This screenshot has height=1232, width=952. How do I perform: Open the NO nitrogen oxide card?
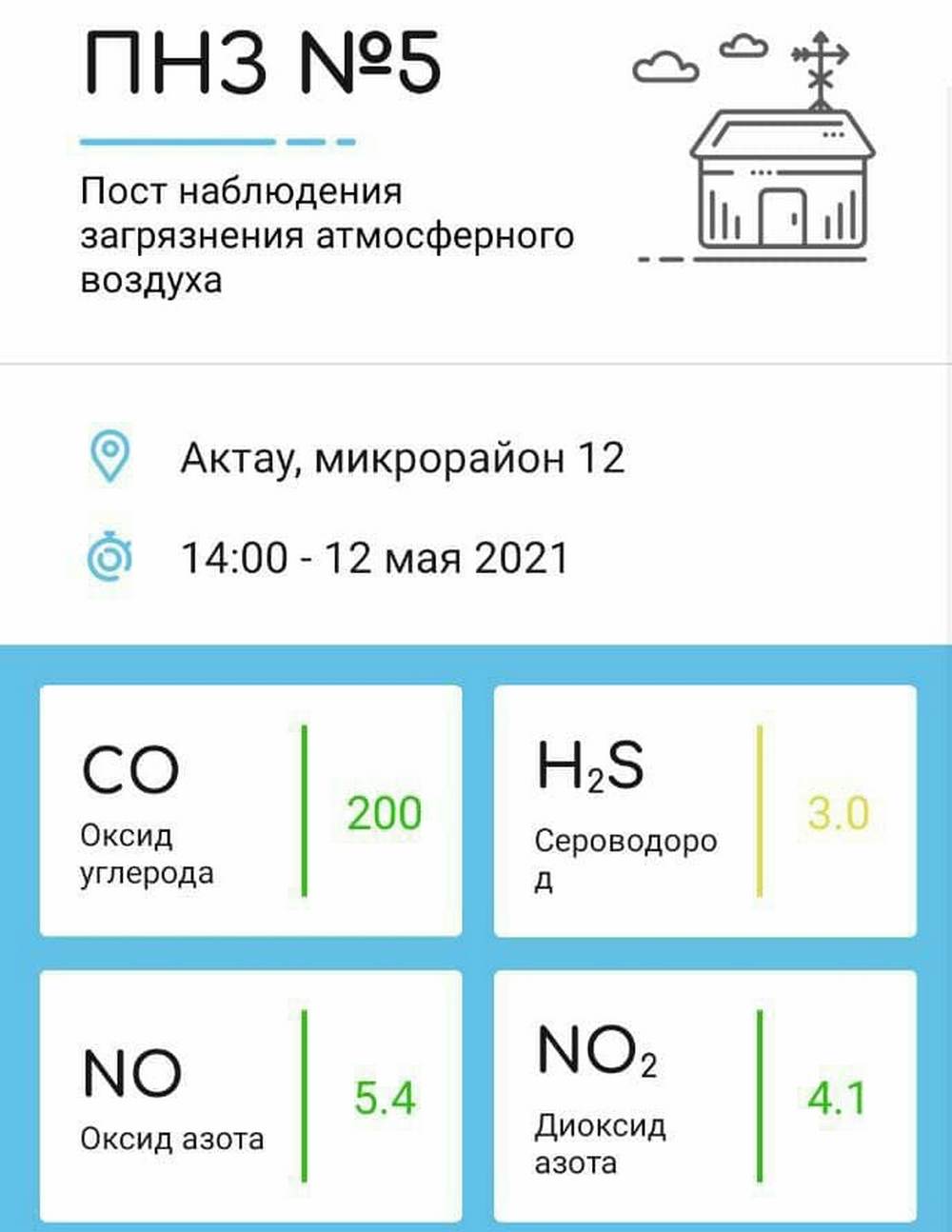coord(250,1095)
